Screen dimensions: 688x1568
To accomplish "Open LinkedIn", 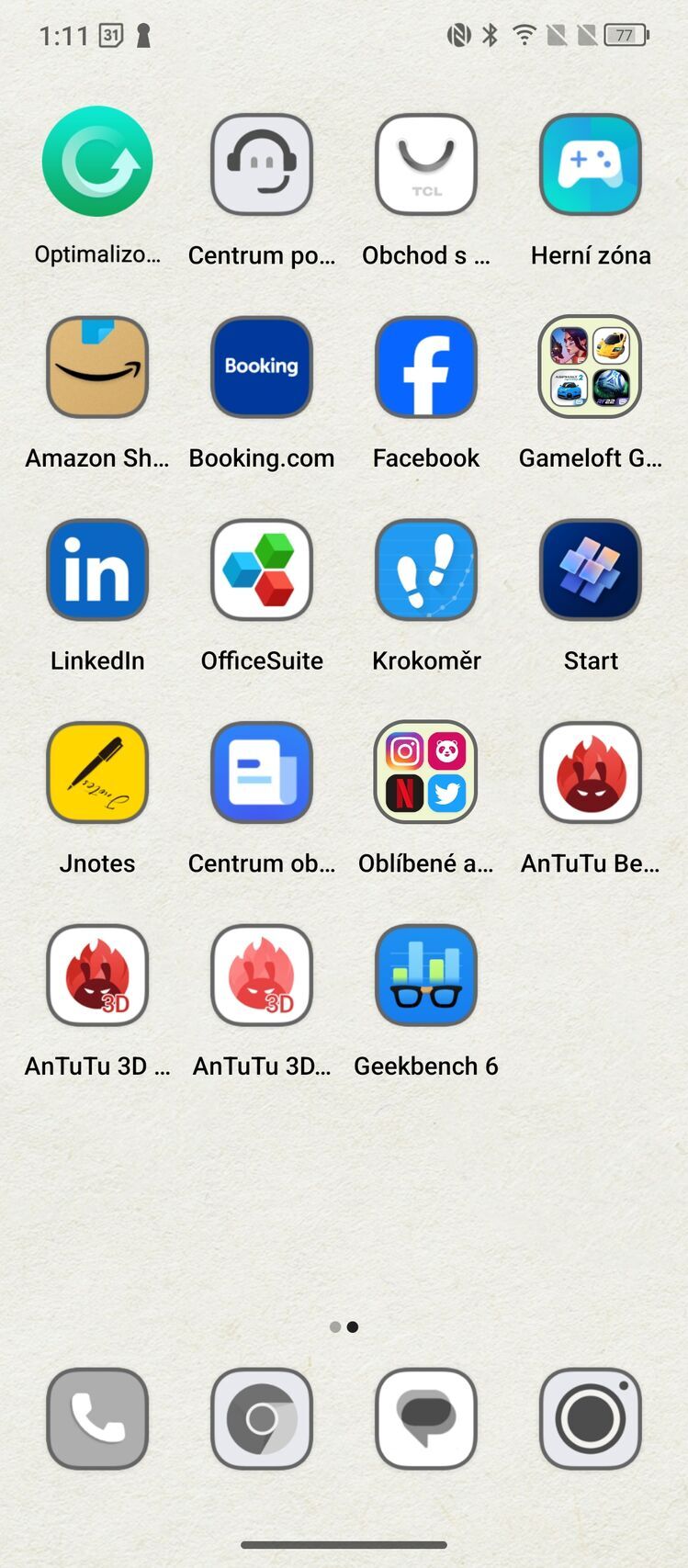I will tap(97, 570).
